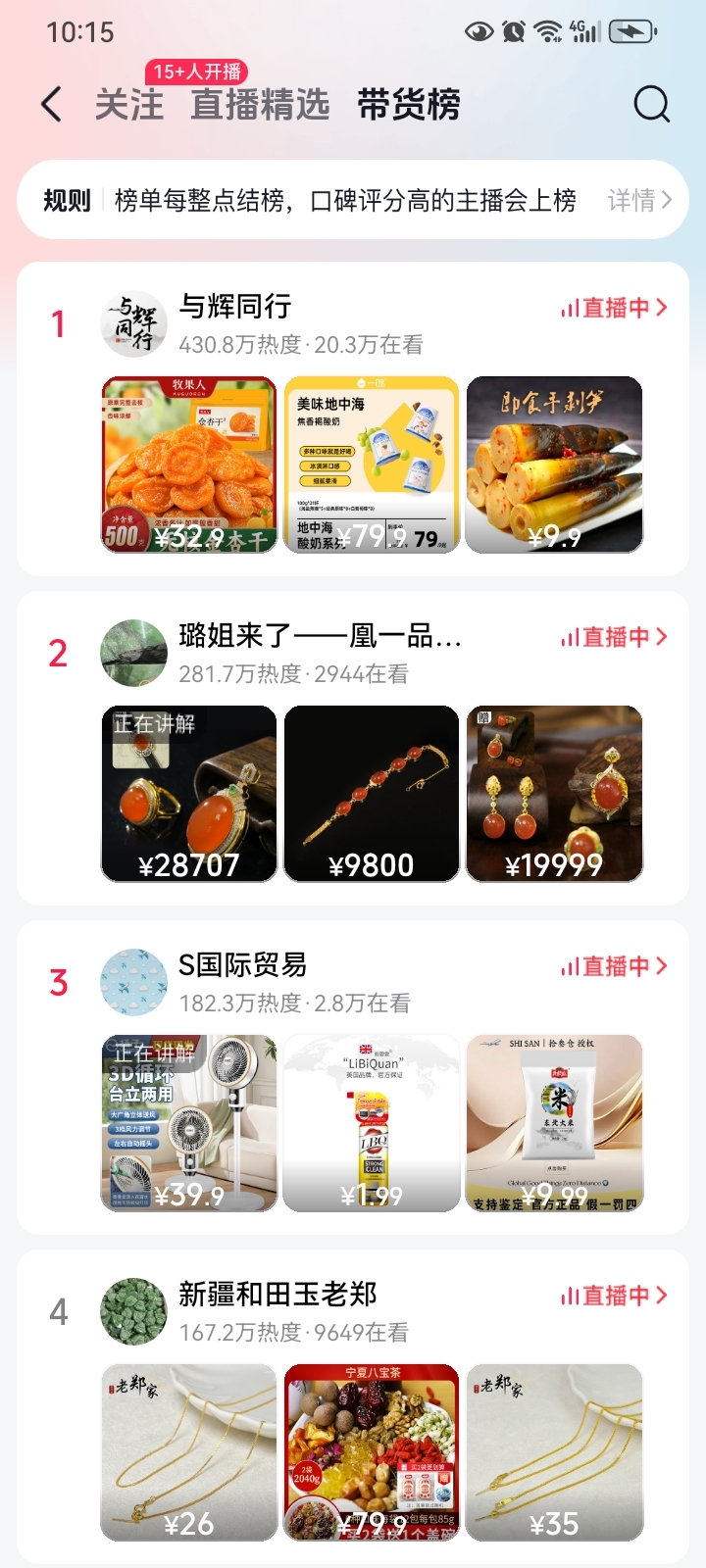View the ¥39.9 circulation fan product
The width and height of the screenshot is (706, 1568).
189,1123
